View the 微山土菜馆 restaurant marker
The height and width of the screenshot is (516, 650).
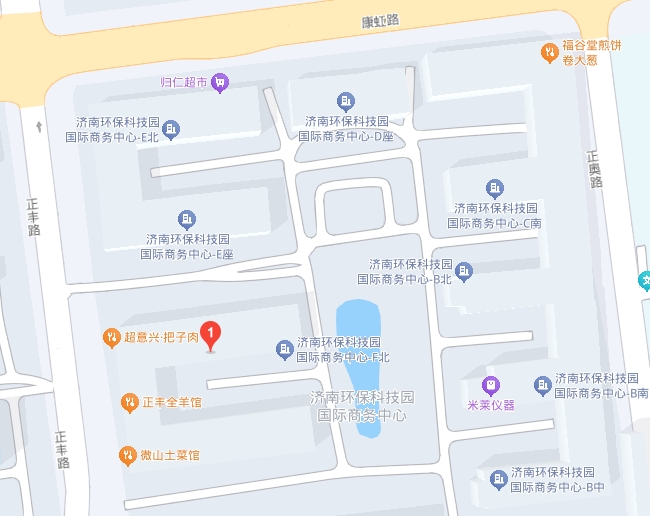[x=127, y=455]
